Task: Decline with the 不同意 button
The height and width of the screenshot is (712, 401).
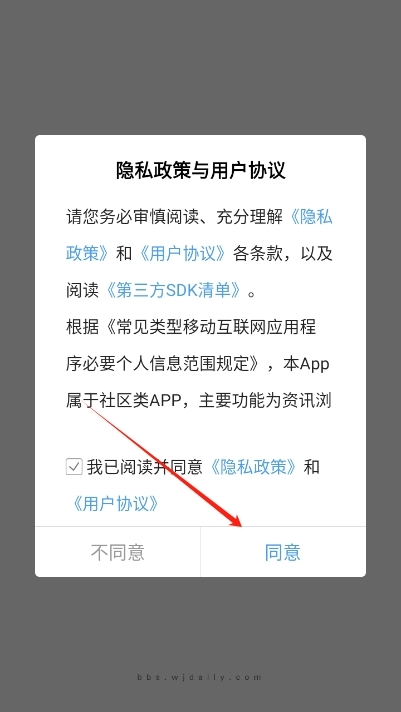Action: (x=118, y=552)
